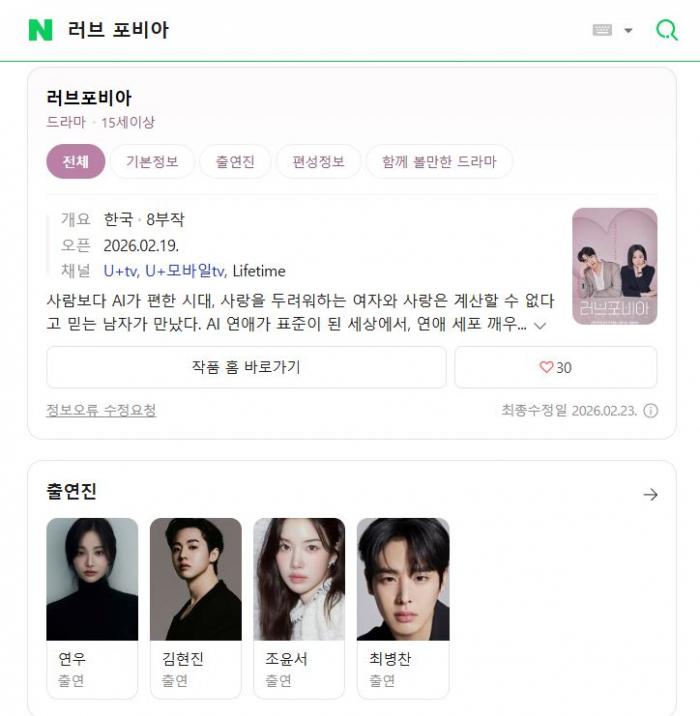The height and width of the screenshot is (716, 700).
Task: Tap the green search magnifier icon
Action: point(666,30)
